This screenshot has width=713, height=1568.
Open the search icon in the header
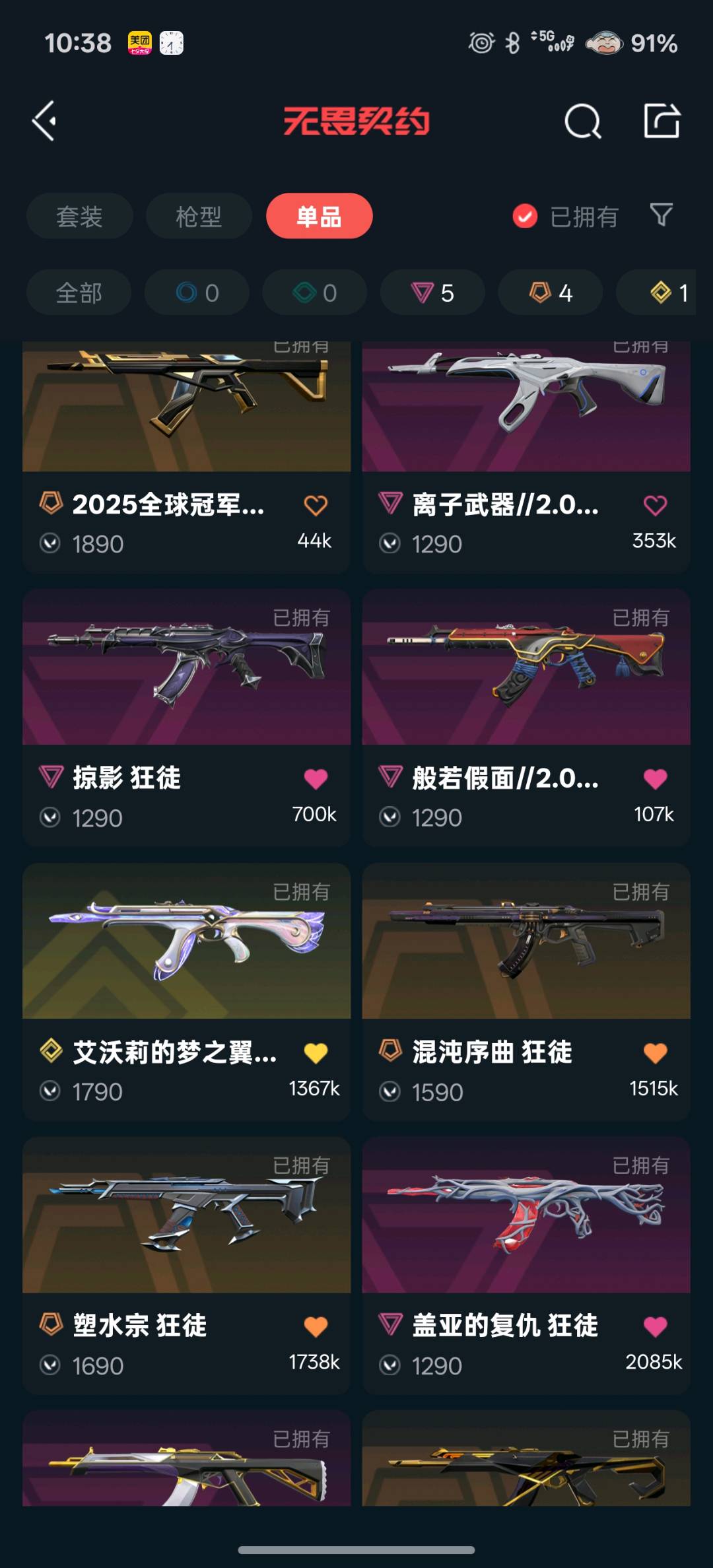pos(582,121)
